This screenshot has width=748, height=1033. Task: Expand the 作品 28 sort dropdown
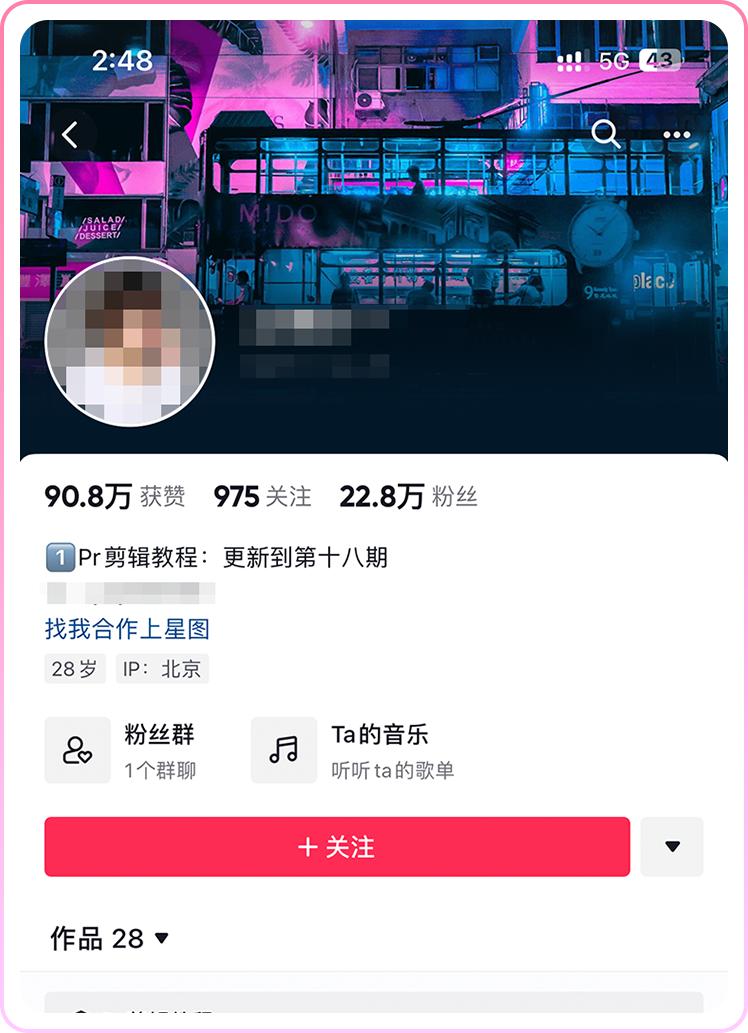click(x=111, y=939)
